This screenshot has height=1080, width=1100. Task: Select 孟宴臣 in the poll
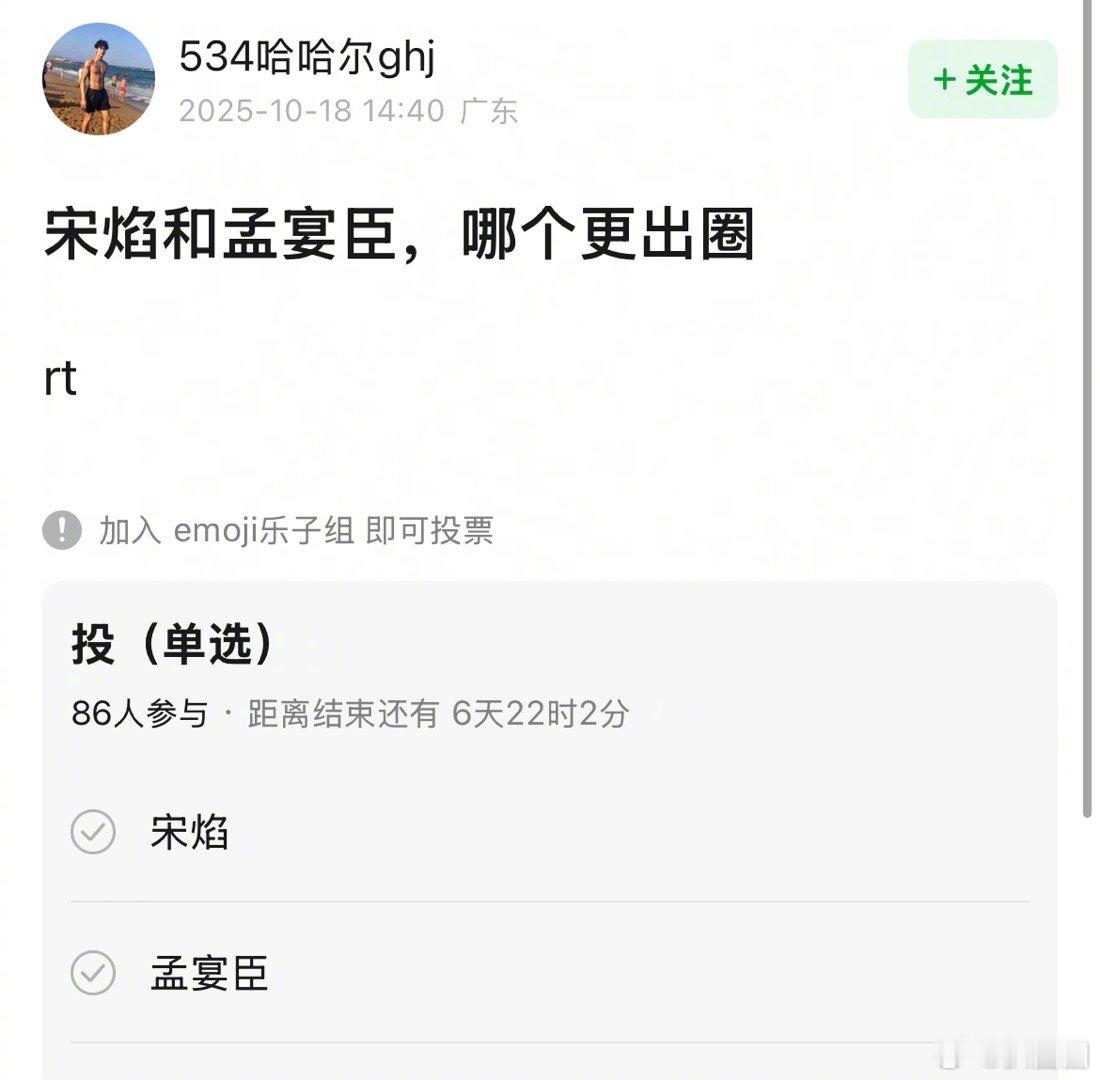click(549, 973)
